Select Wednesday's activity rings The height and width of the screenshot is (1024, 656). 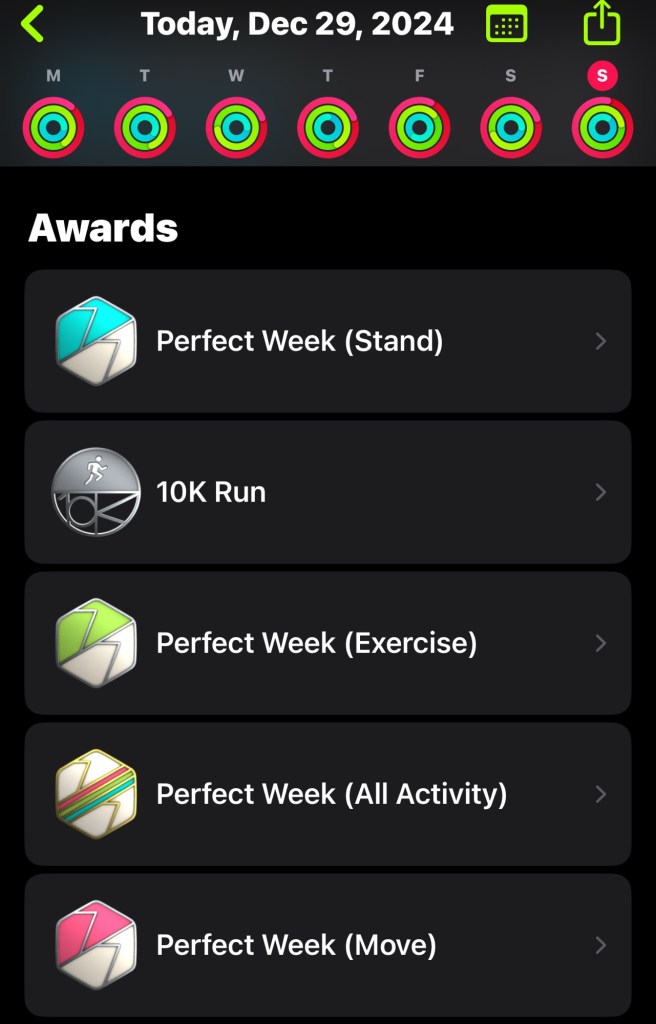pyautogui.click(x=236, y=127)
